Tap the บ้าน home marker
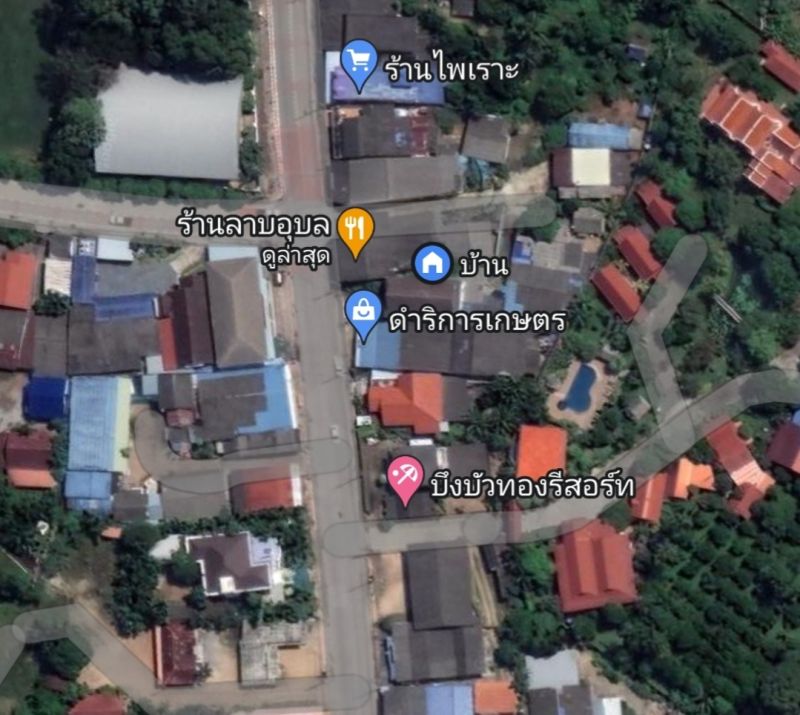The width and height of the screenshot is (800, 715). click(x=432, y=264)
